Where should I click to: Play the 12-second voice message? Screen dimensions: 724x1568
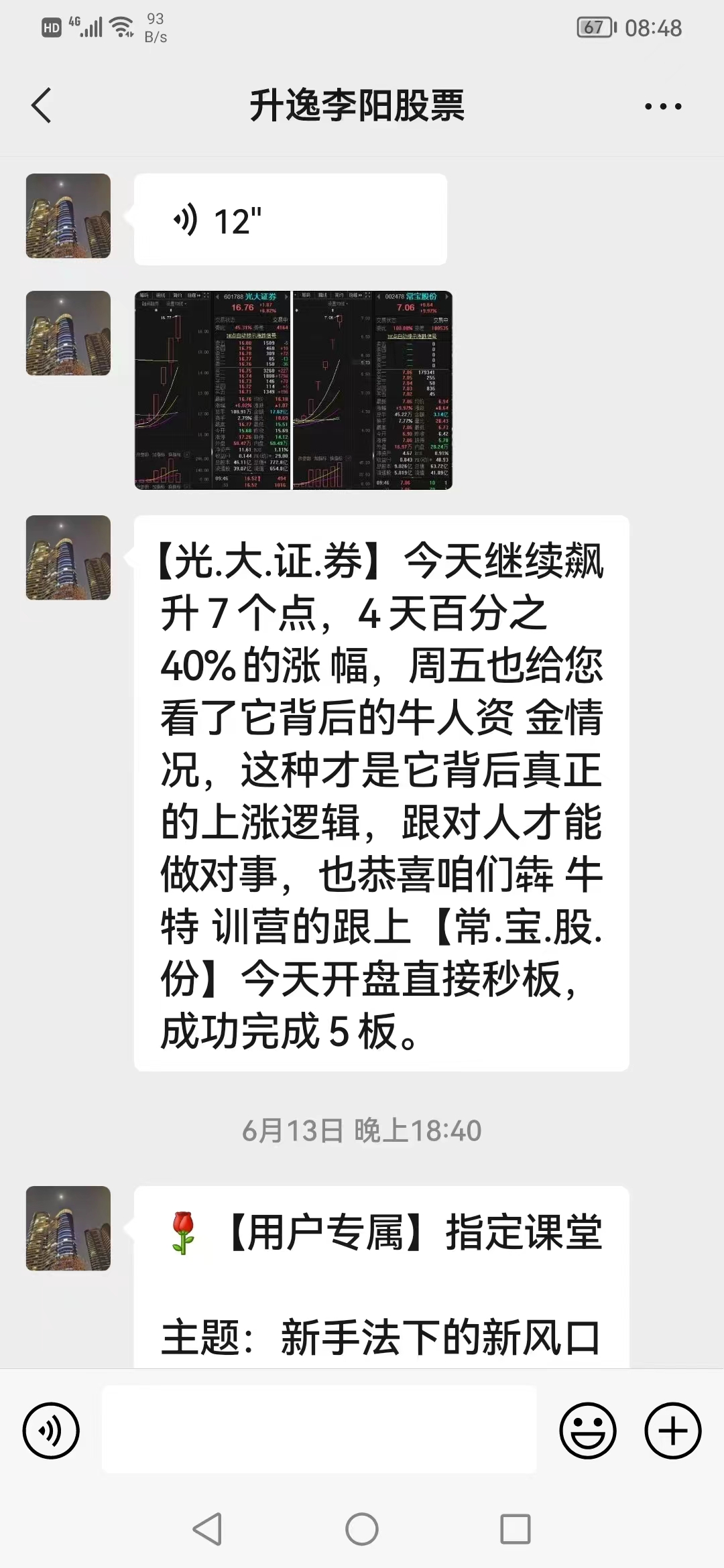(x=290, y=220)
